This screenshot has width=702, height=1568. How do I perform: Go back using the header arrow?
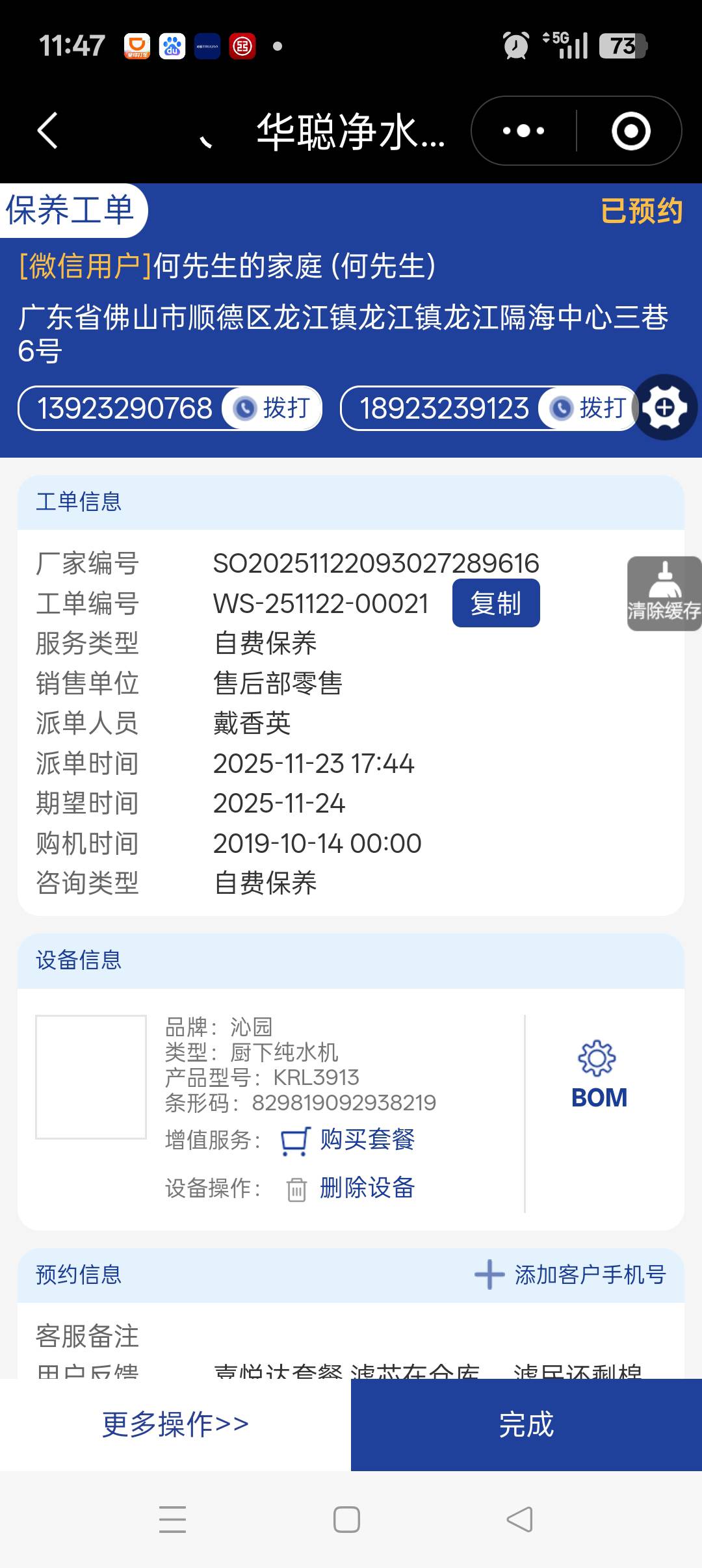48,131
